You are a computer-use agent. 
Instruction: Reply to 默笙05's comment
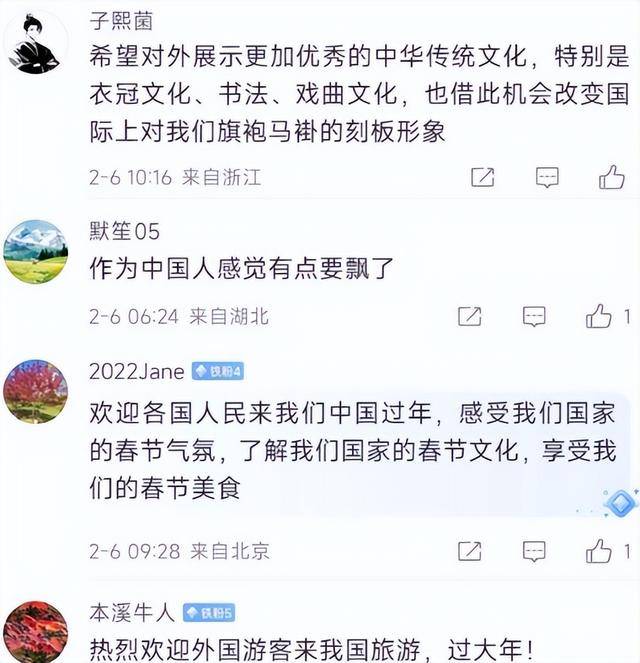pyautogui.click(x=534, y=317)
